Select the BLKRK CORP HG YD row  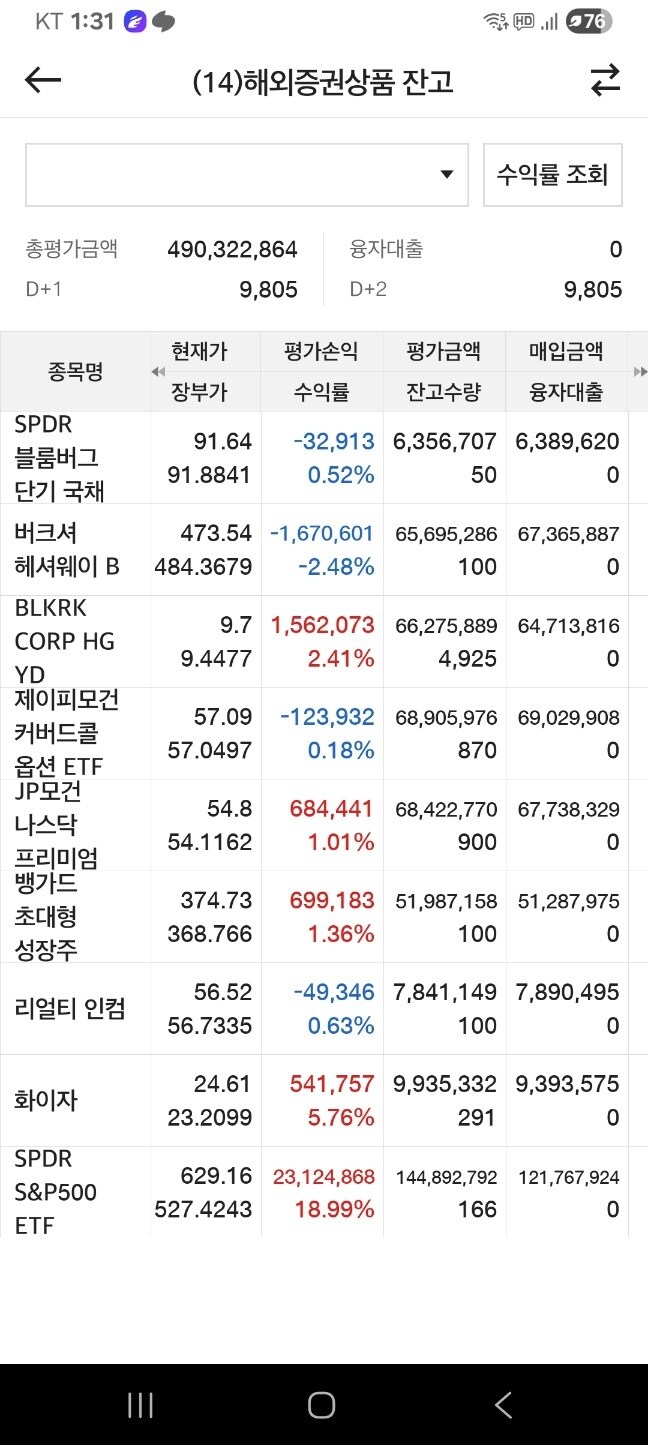point(324,642)
